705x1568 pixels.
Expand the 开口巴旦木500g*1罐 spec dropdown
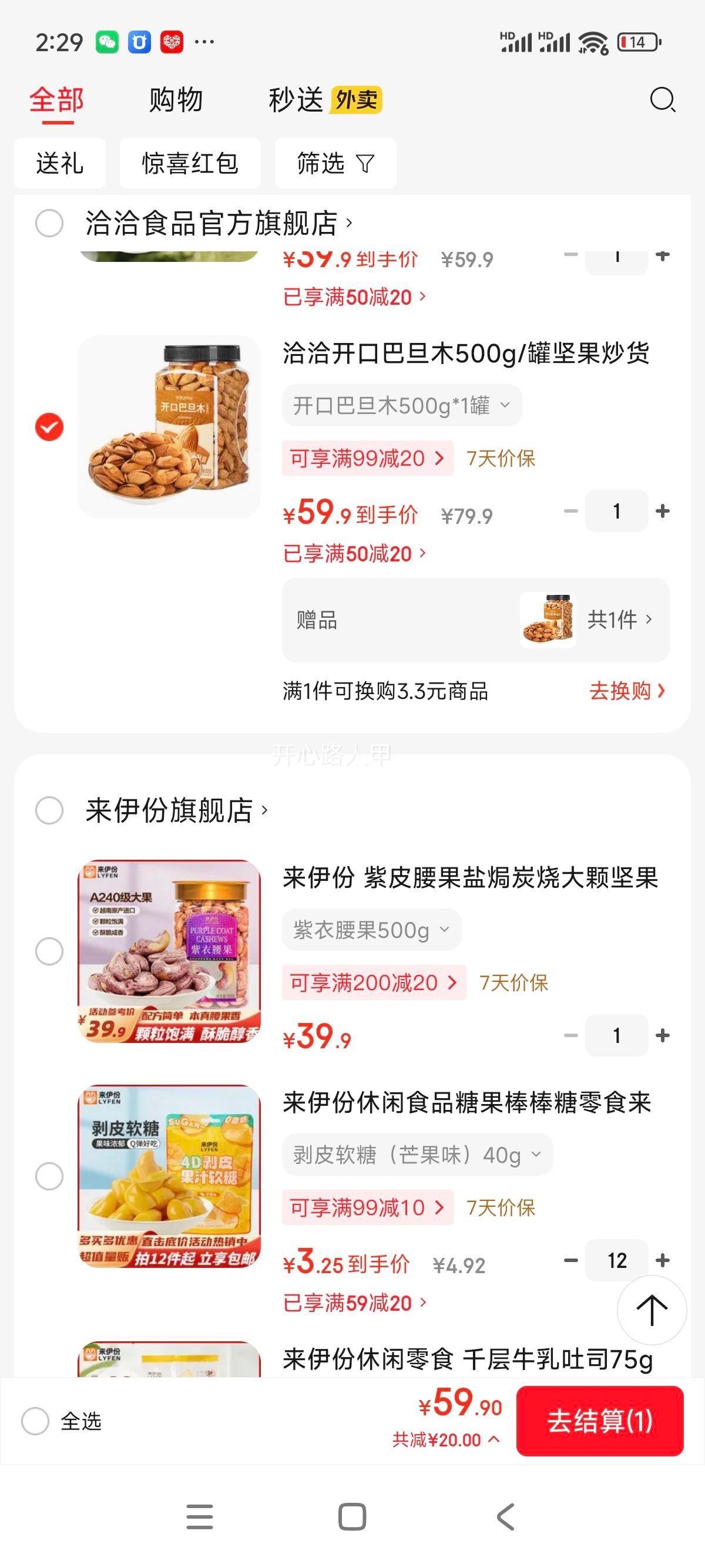click(402, 405)
